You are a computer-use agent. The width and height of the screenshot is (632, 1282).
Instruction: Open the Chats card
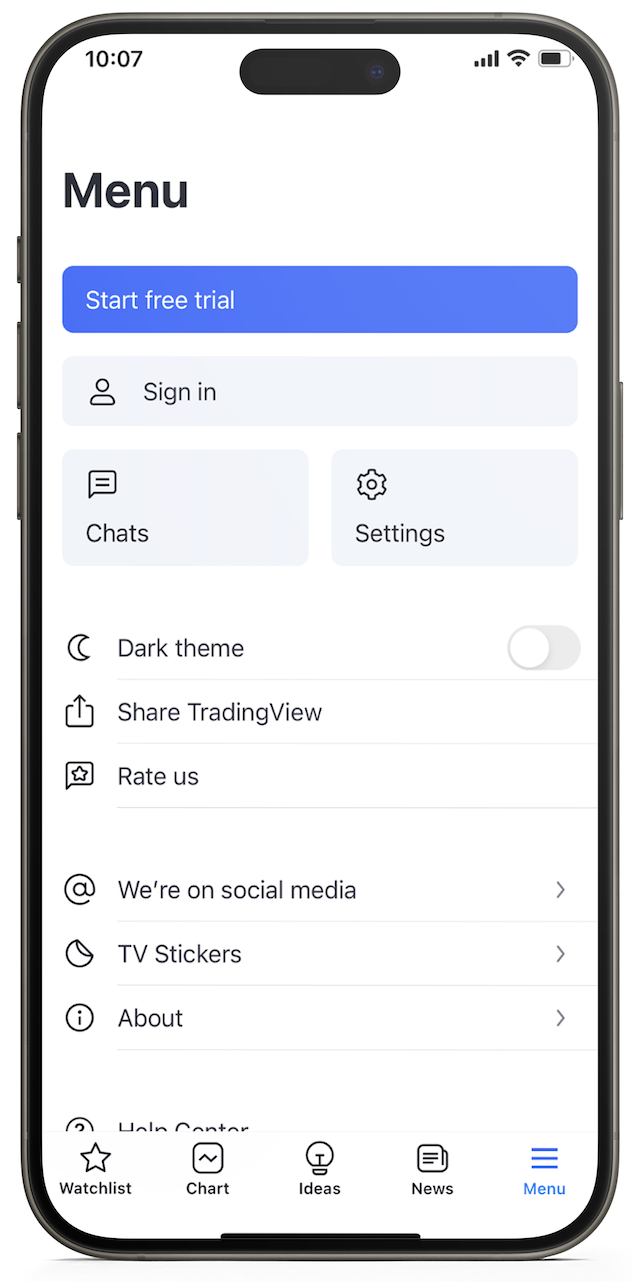pyautogui.click(x=185, y=508)
